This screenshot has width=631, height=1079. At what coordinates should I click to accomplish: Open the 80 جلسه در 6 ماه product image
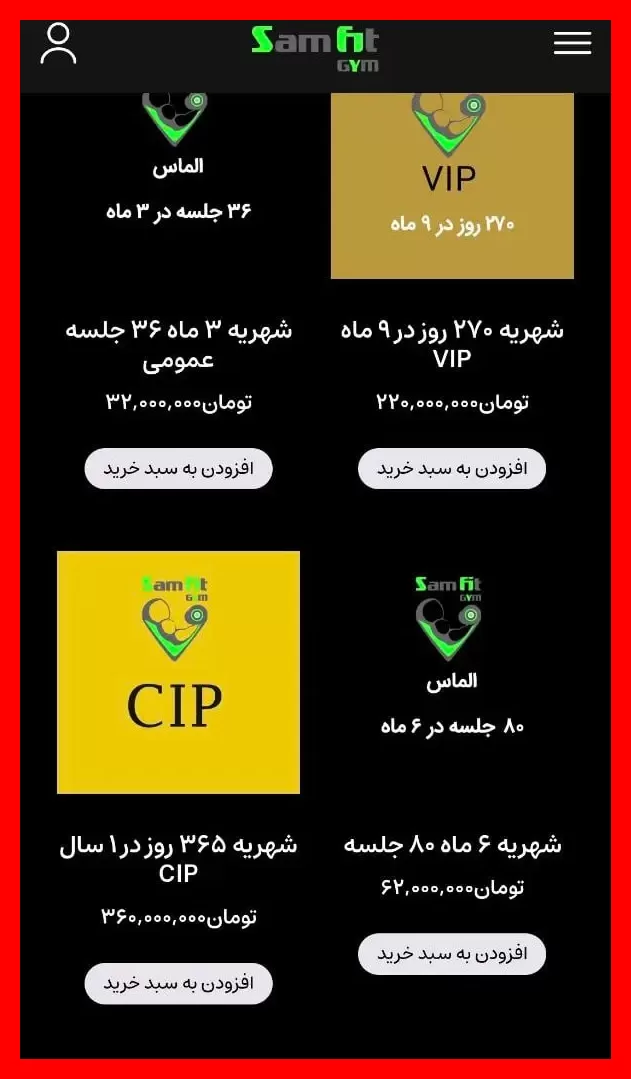tap(452, 672)
